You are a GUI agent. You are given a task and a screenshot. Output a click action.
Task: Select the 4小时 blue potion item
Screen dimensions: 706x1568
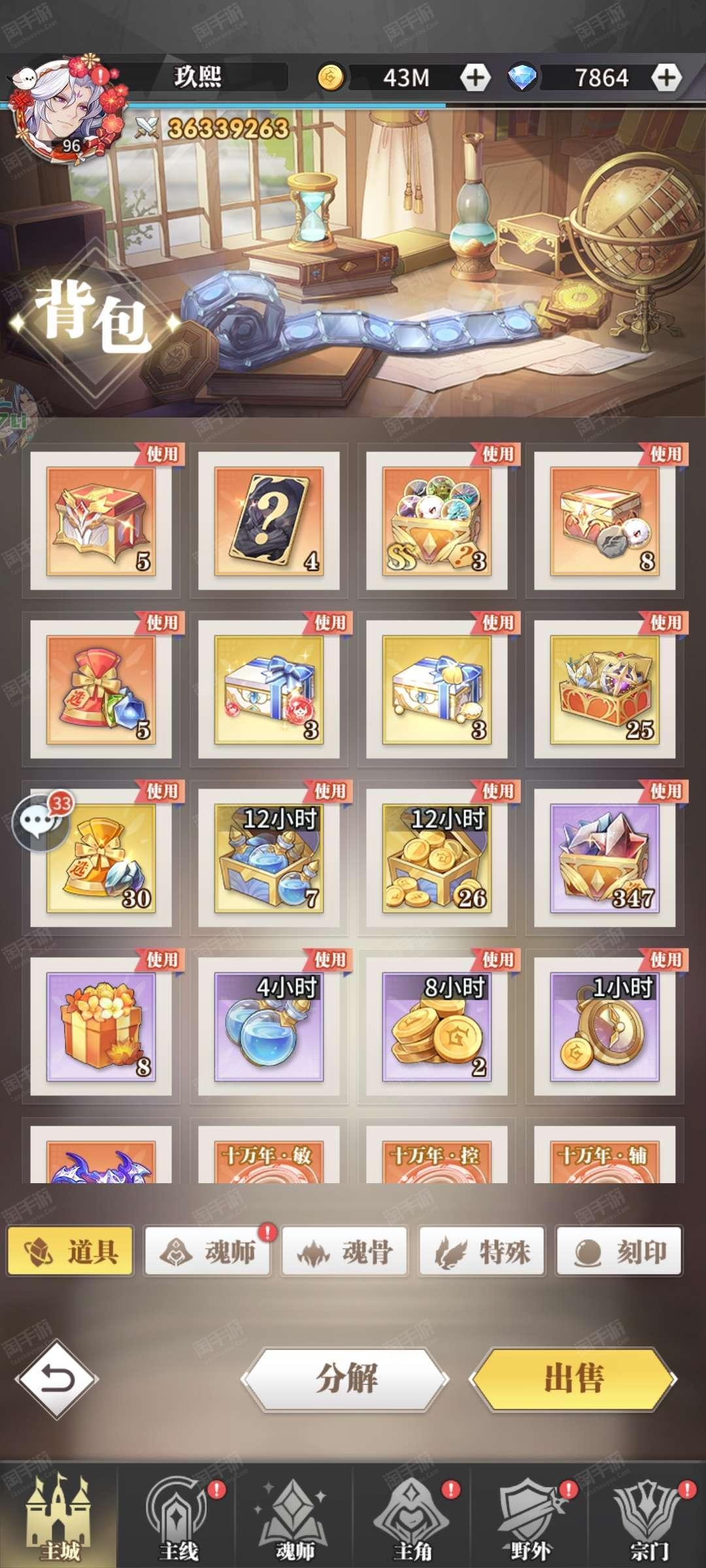(269, 1026)
